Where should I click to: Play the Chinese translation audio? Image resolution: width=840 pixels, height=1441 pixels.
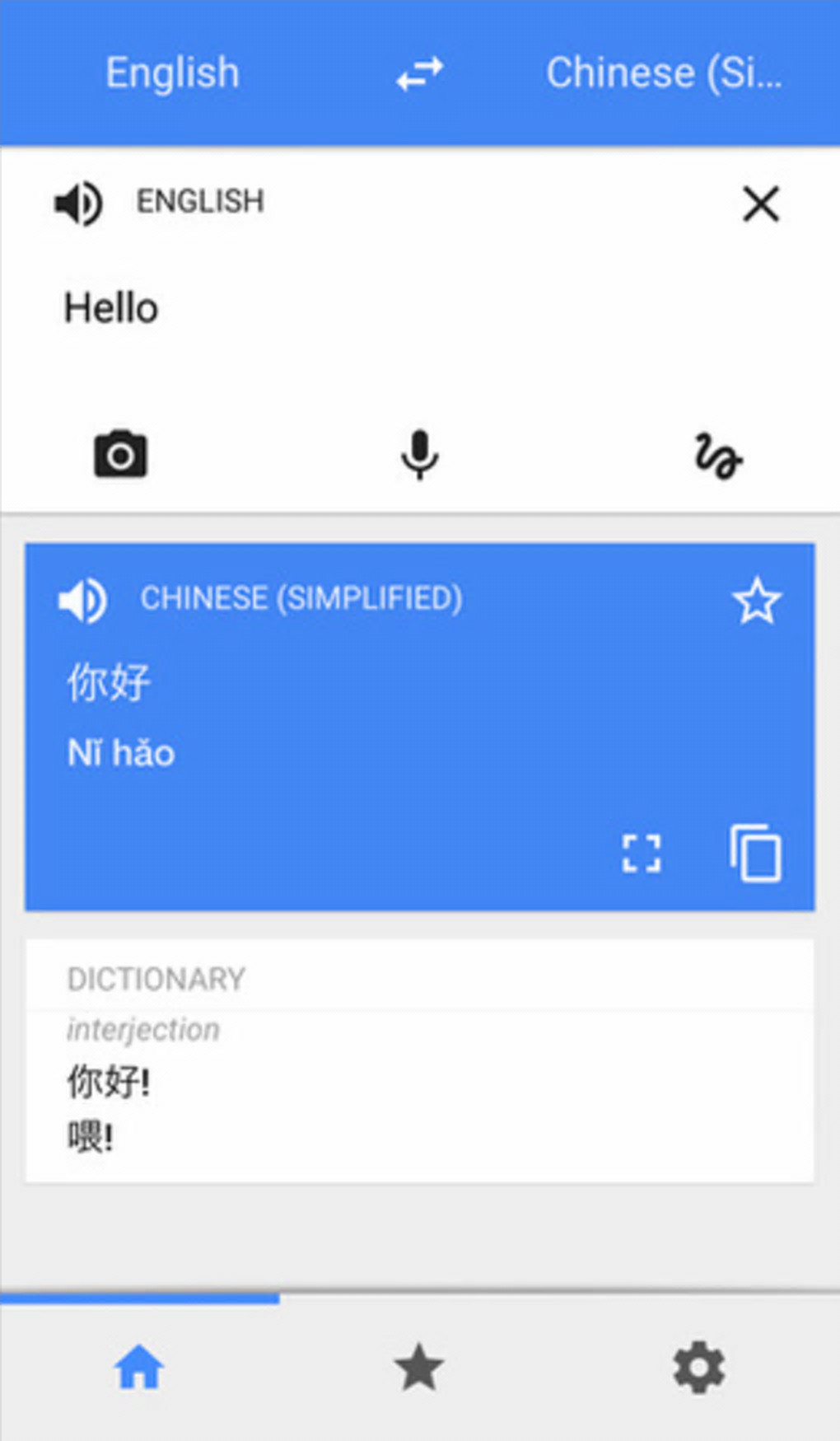tap(82, 600)
